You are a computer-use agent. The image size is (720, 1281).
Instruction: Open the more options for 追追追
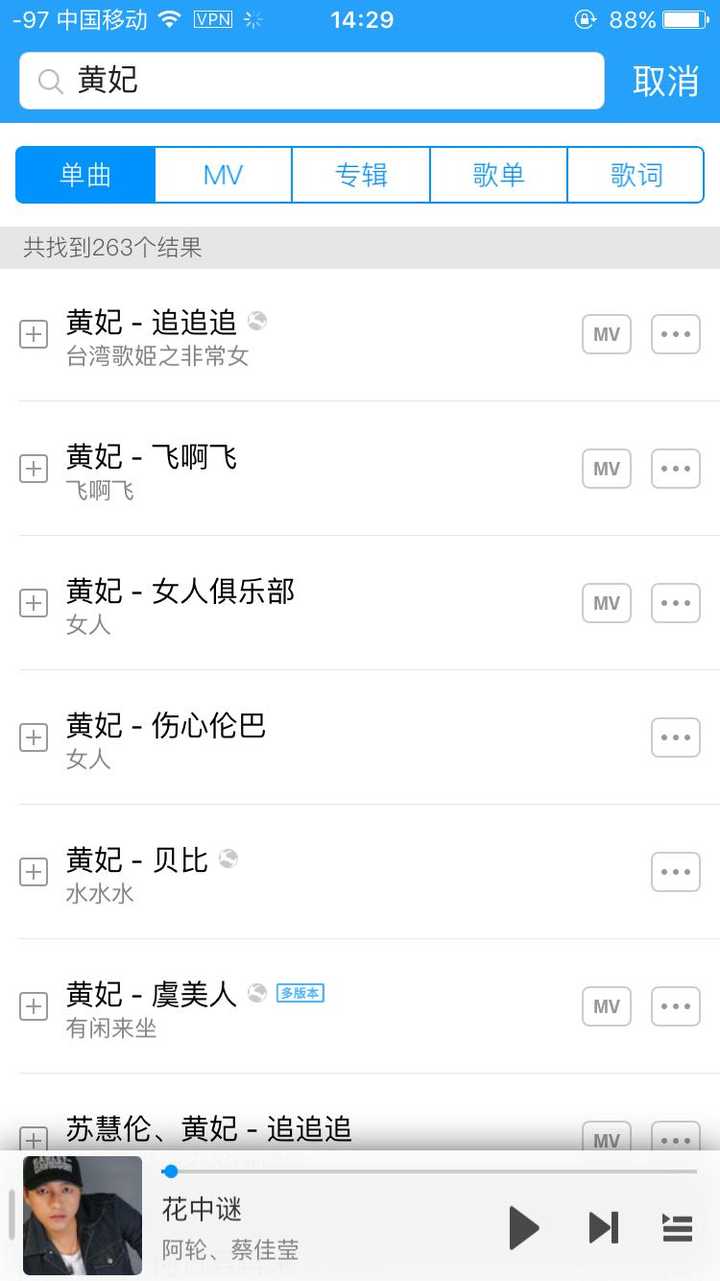pos(675,334)
